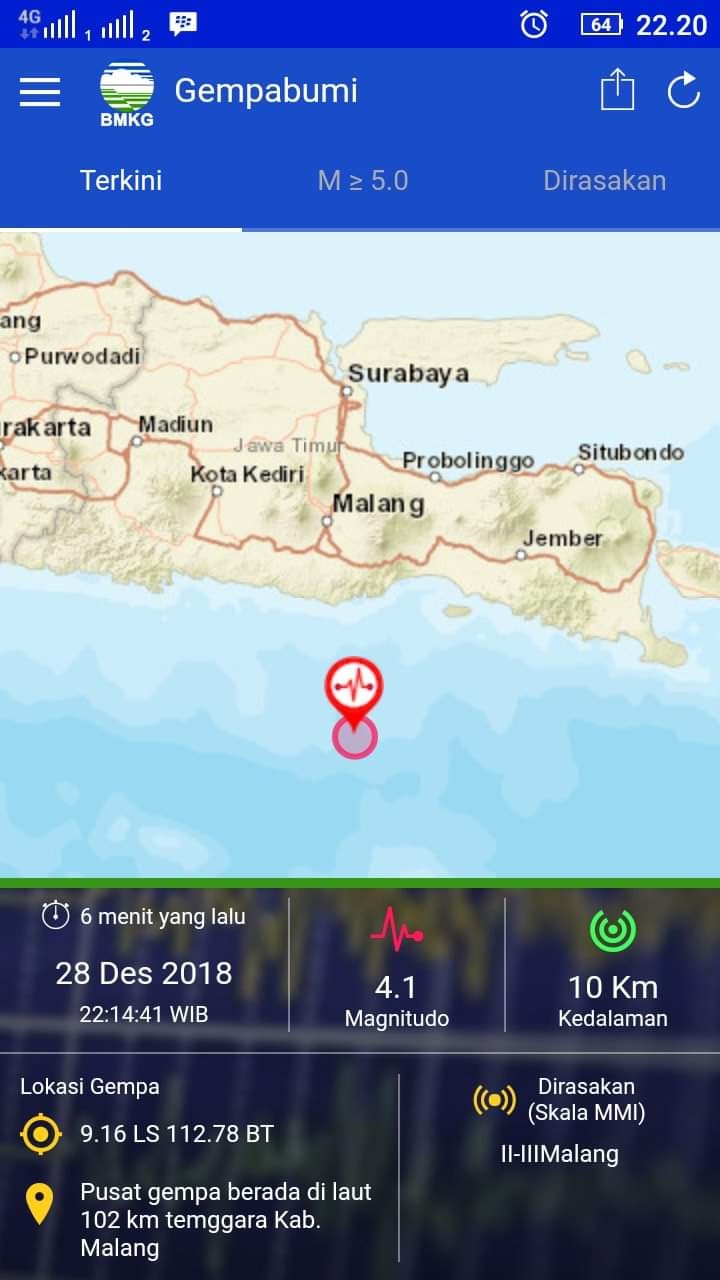Switch to the M ≥ 5.0 tab

[362, 181]
